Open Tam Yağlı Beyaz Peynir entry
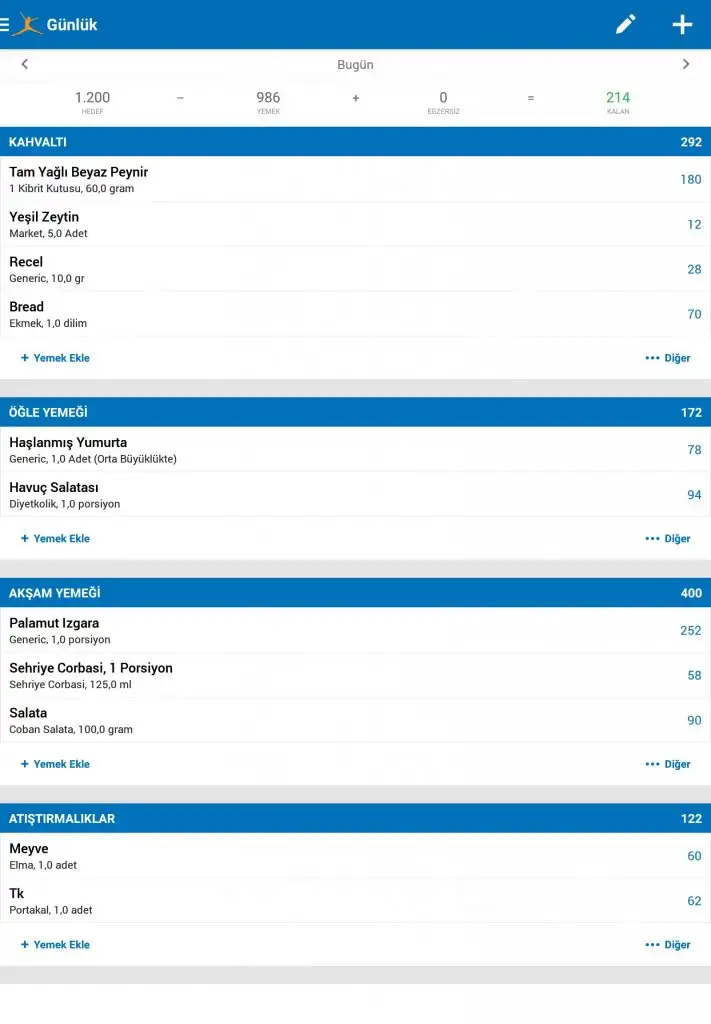The width and height of the screenshot is (711, 1024). [355, 180]
